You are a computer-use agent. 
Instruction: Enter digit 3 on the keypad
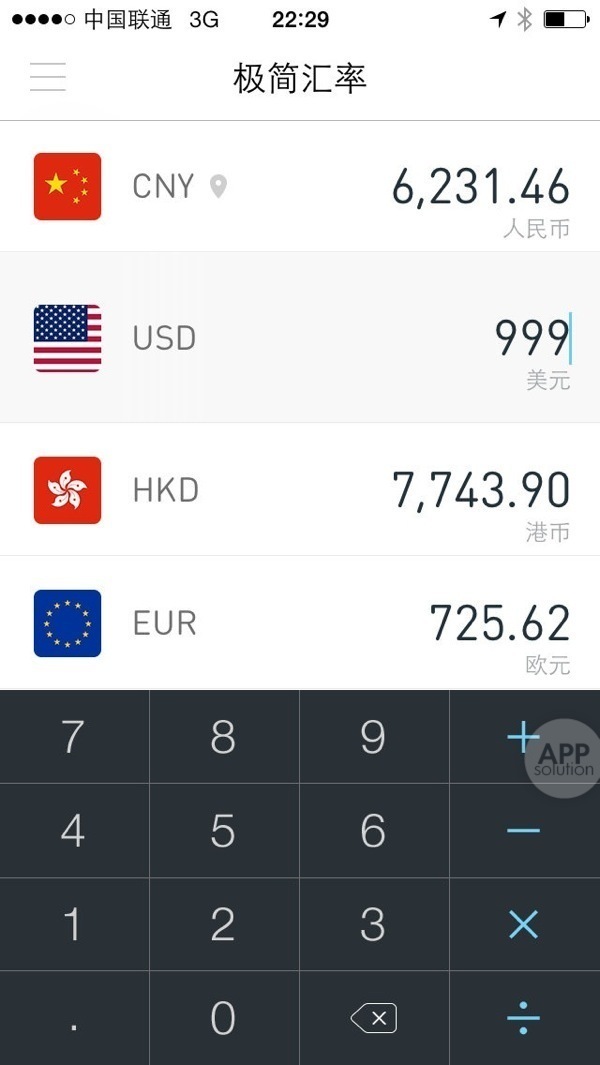click(373, 925)
